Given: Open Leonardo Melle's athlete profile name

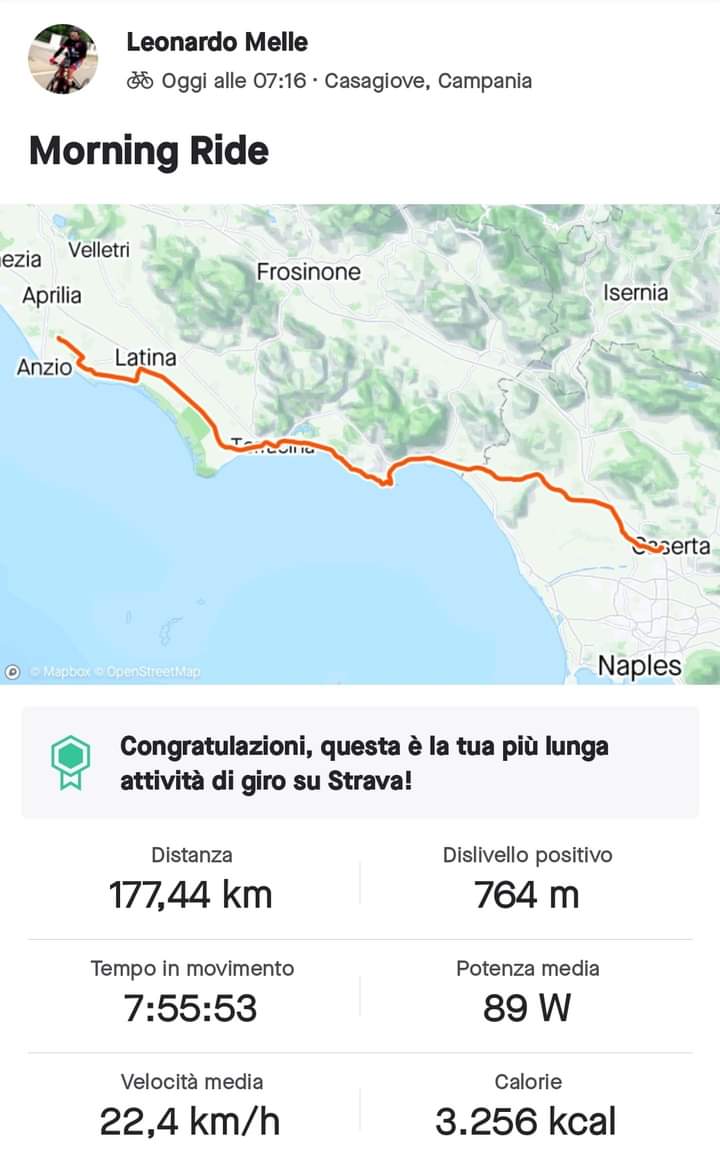Looking at the screenshot, I should pyautogui.click(x=217, y=42).
